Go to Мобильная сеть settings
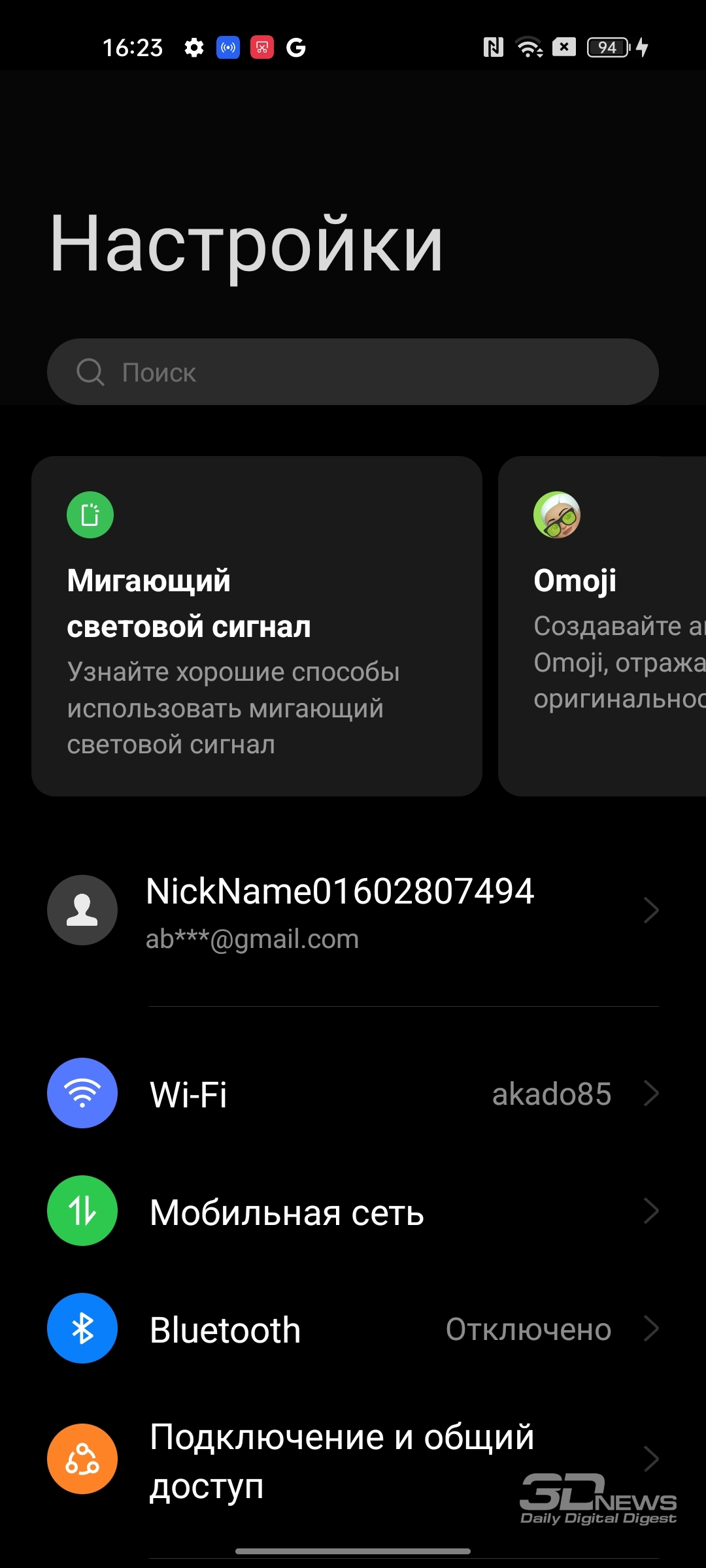Image resolution: width=706 pixels, height=1568 pixels. 353,1211
